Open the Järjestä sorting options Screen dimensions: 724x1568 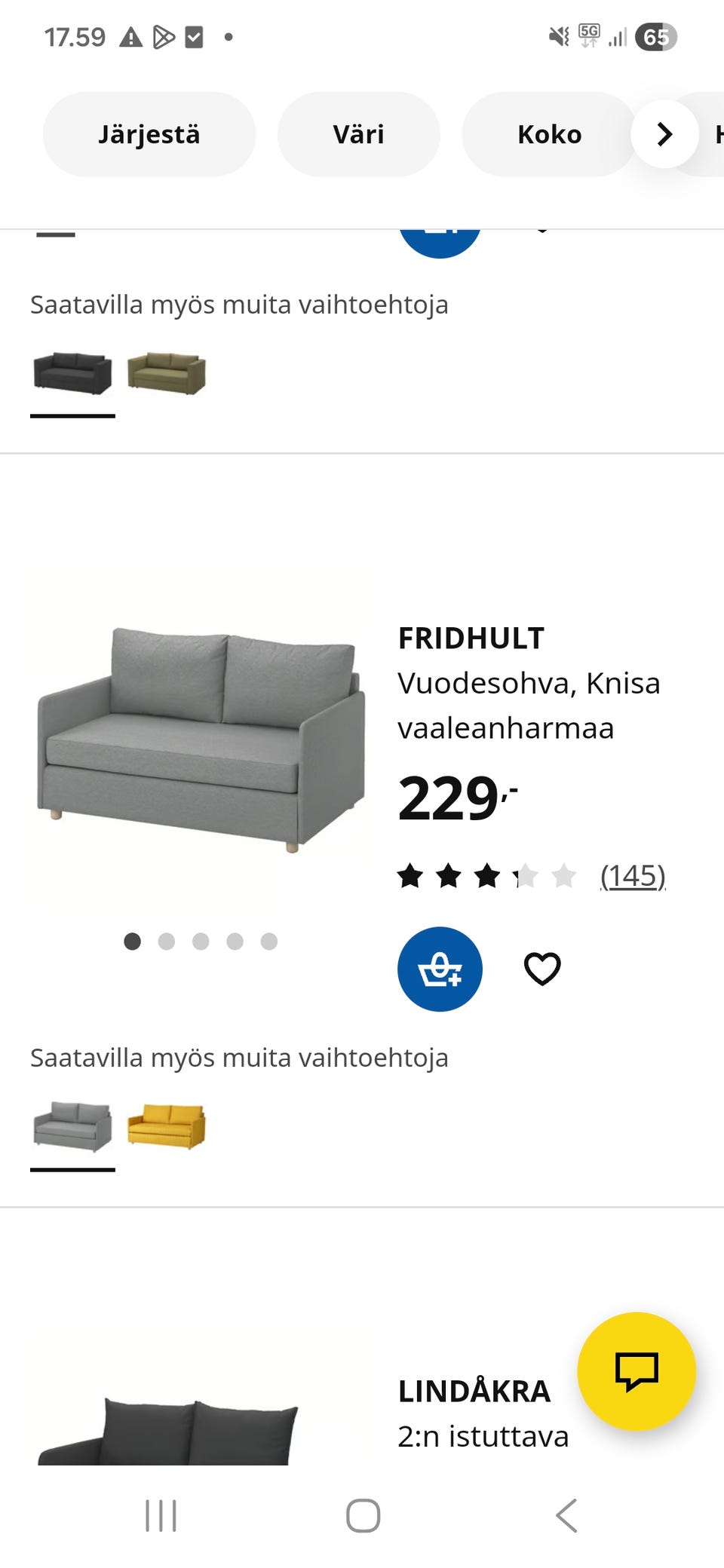tap(149, 134)
